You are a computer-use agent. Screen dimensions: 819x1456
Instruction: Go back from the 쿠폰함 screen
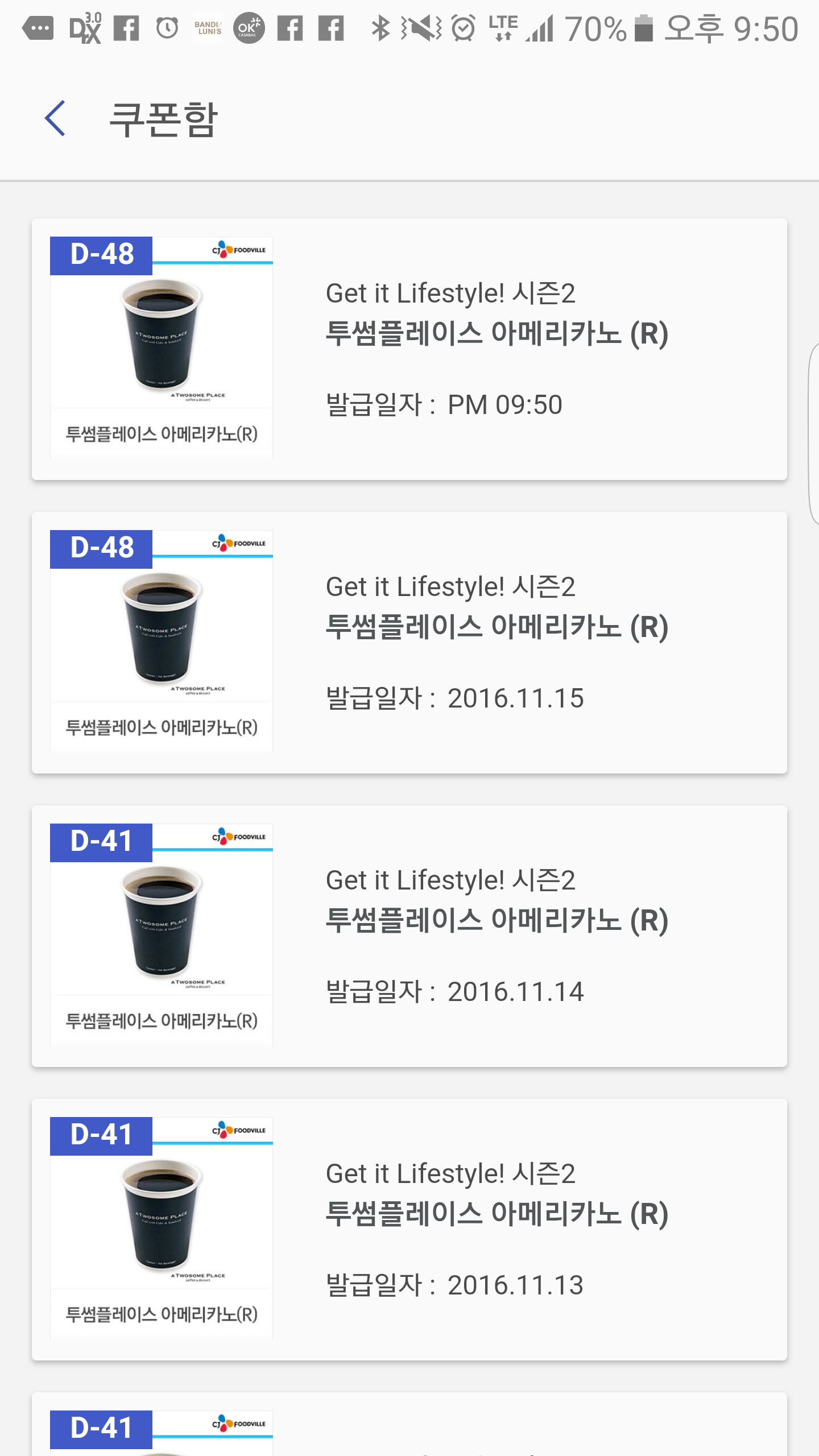tap(56, 119)
